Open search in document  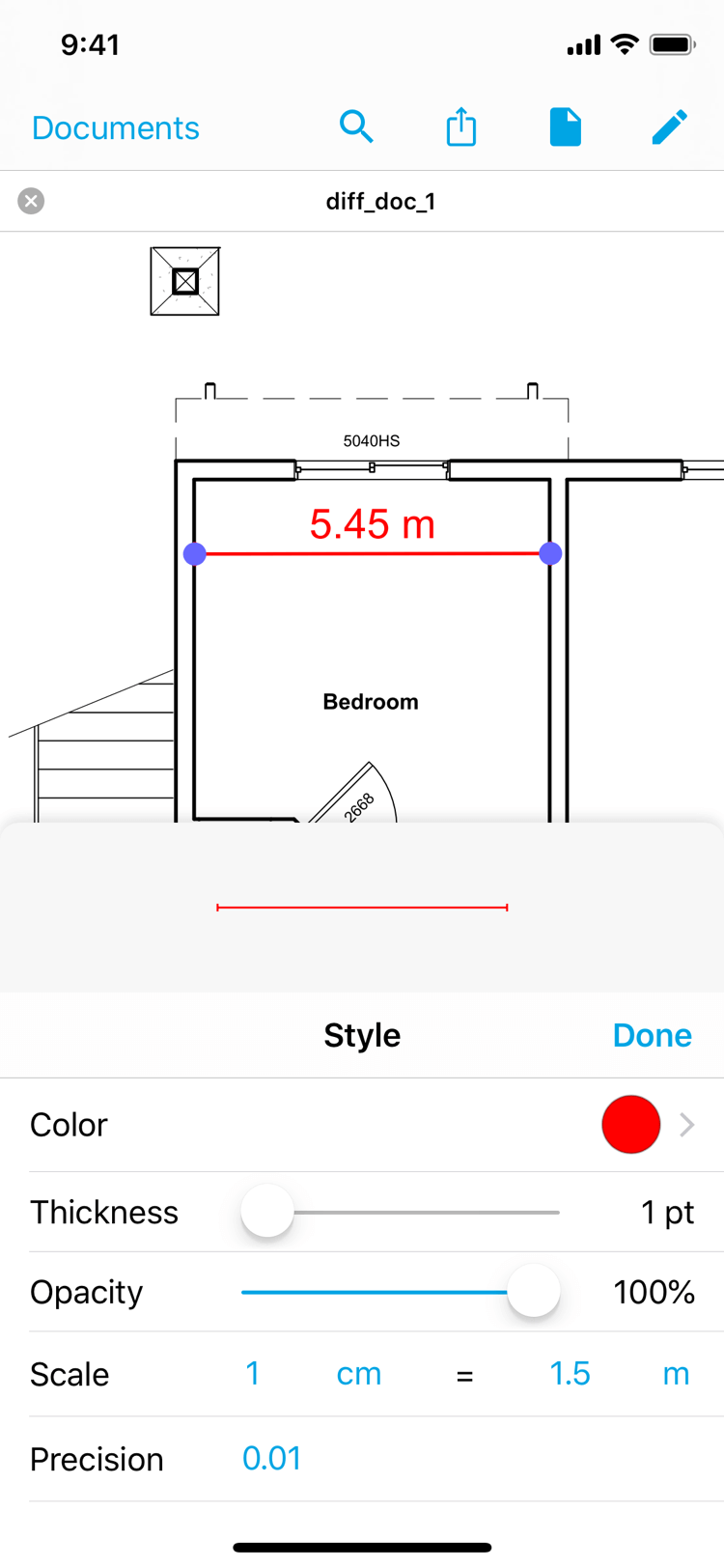(356, 126)
